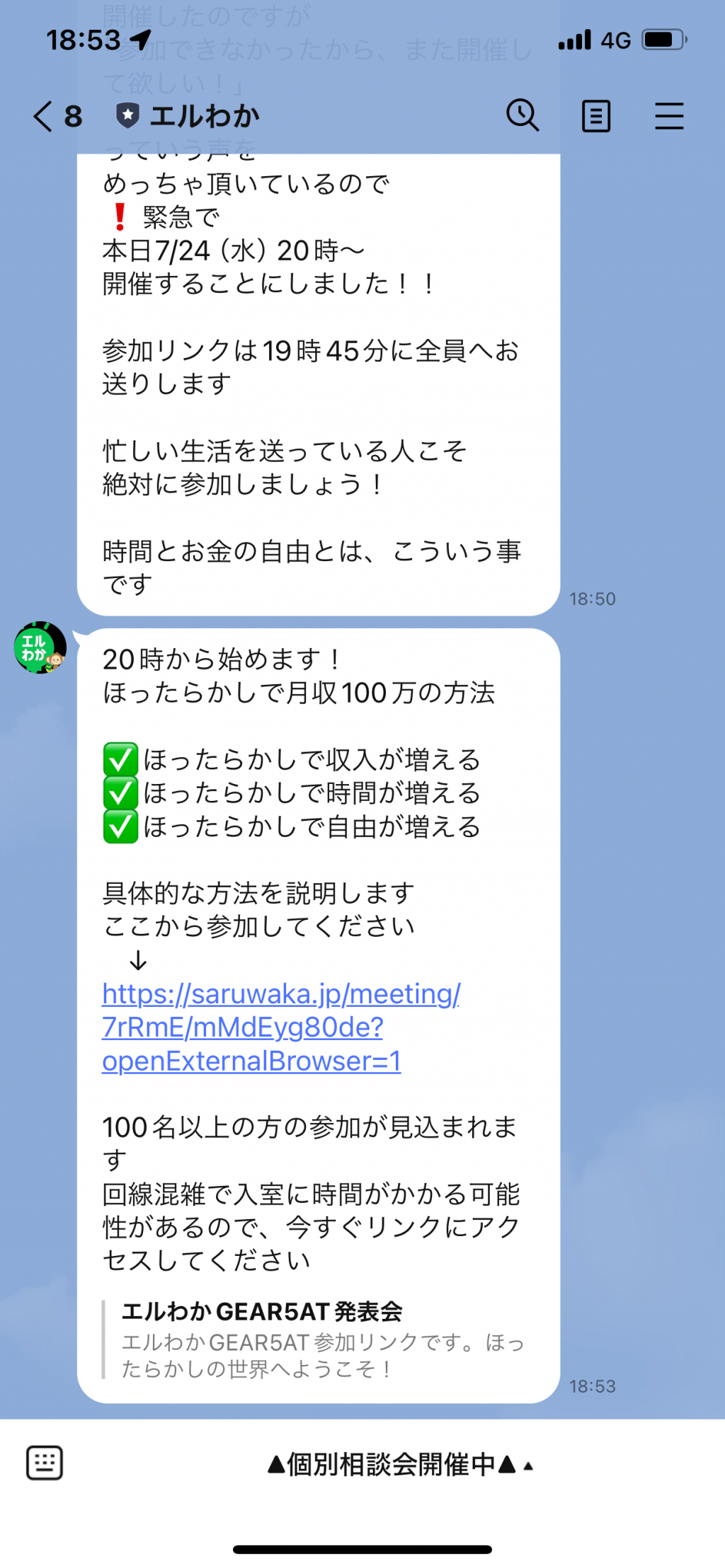Image resolution: width=725 pixels, height=1568 pixels.
Task: Open the notes icon in the header
Action: 595,116
